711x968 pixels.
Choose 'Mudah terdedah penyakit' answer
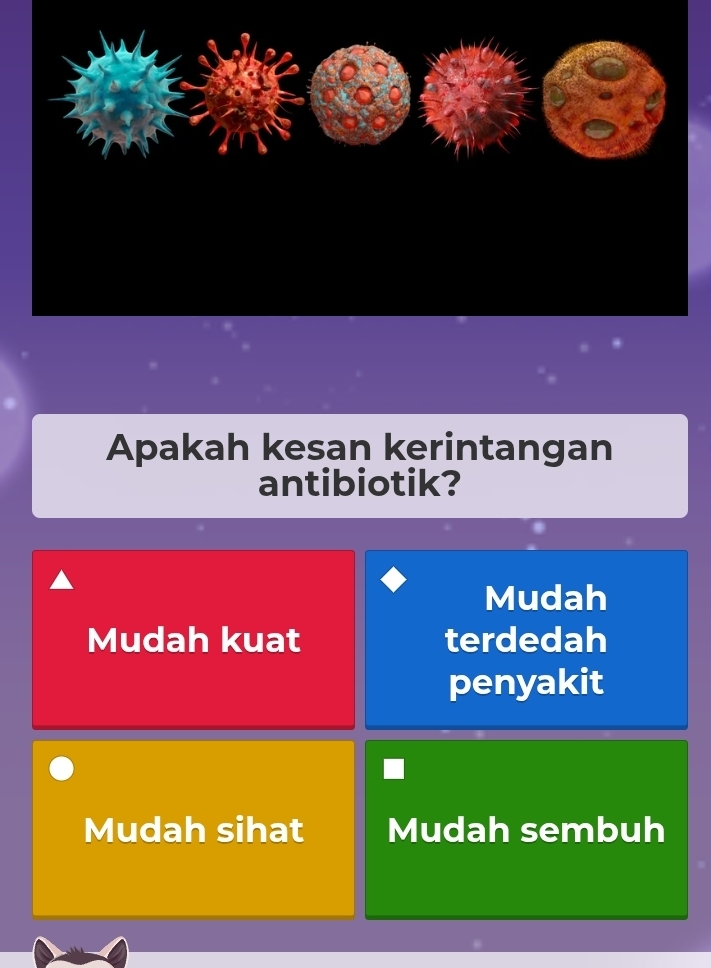coord(526,639)
